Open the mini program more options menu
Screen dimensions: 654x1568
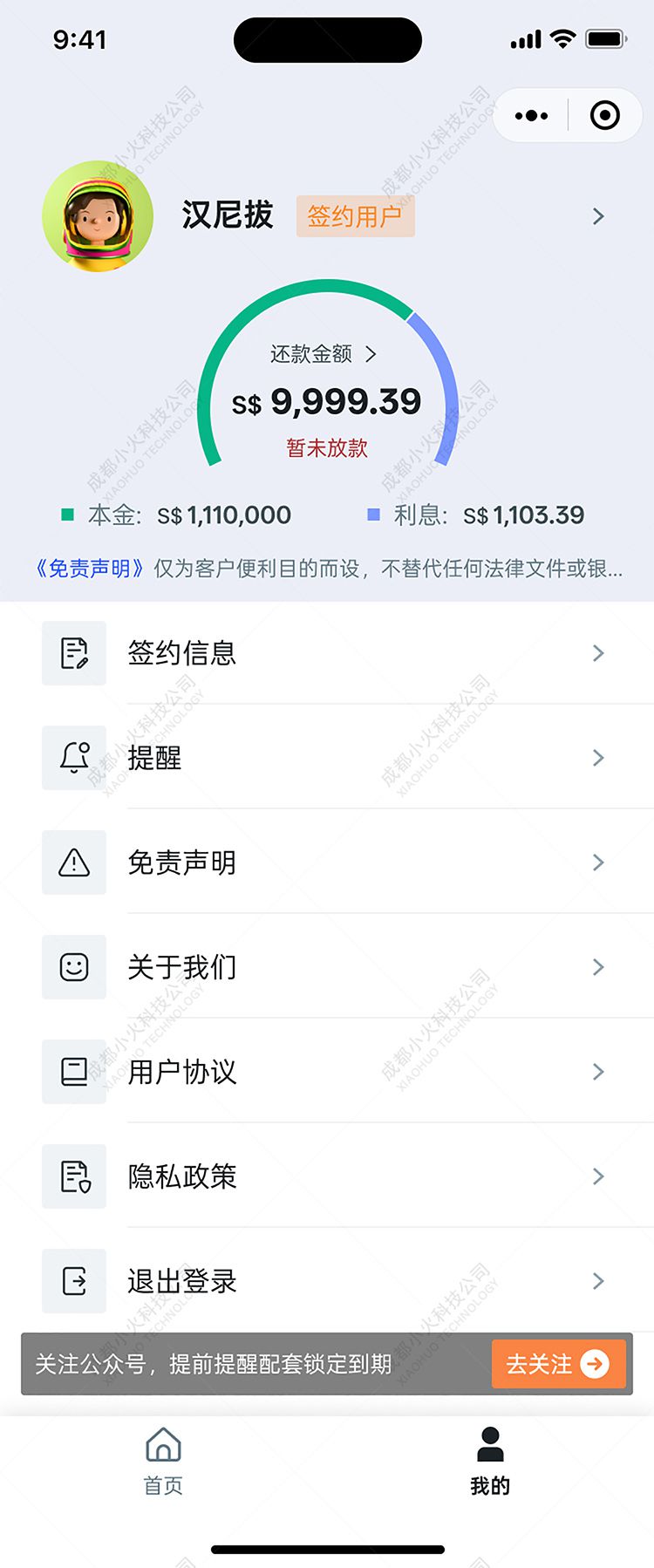tap(531, 115)
